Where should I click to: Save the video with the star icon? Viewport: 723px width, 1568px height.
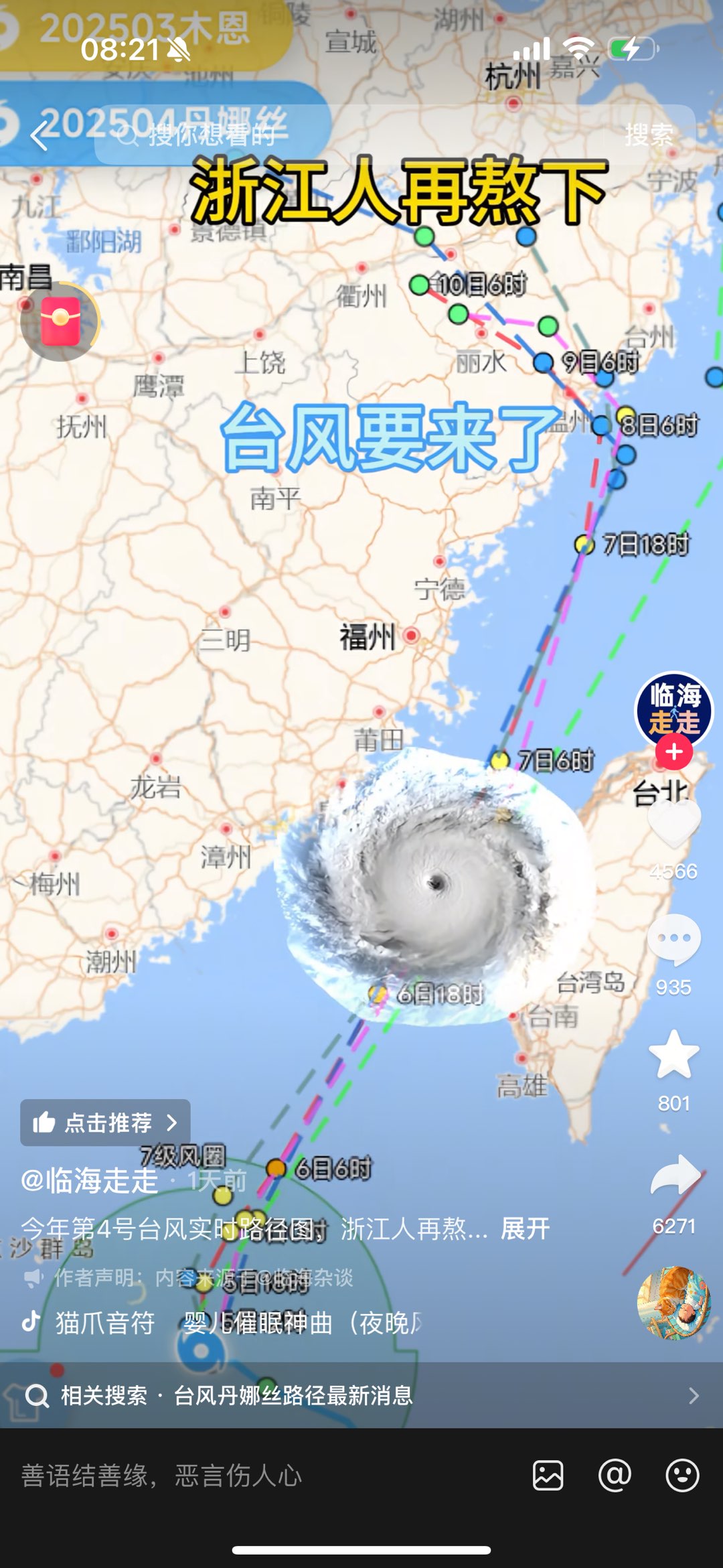click(x=673, y=1056)
